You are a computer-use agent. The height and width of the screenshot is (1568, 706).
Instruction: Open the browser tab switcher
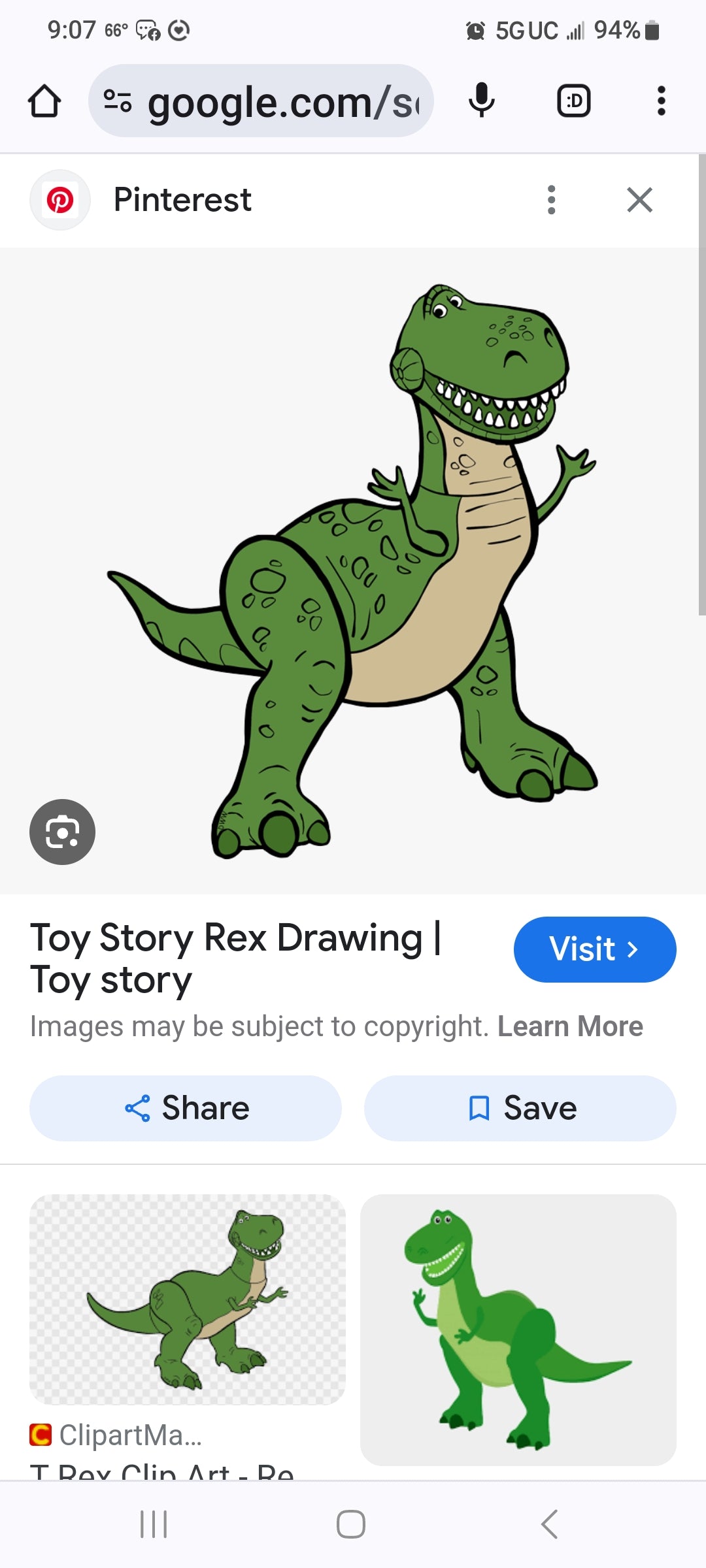tap(573, 101)
